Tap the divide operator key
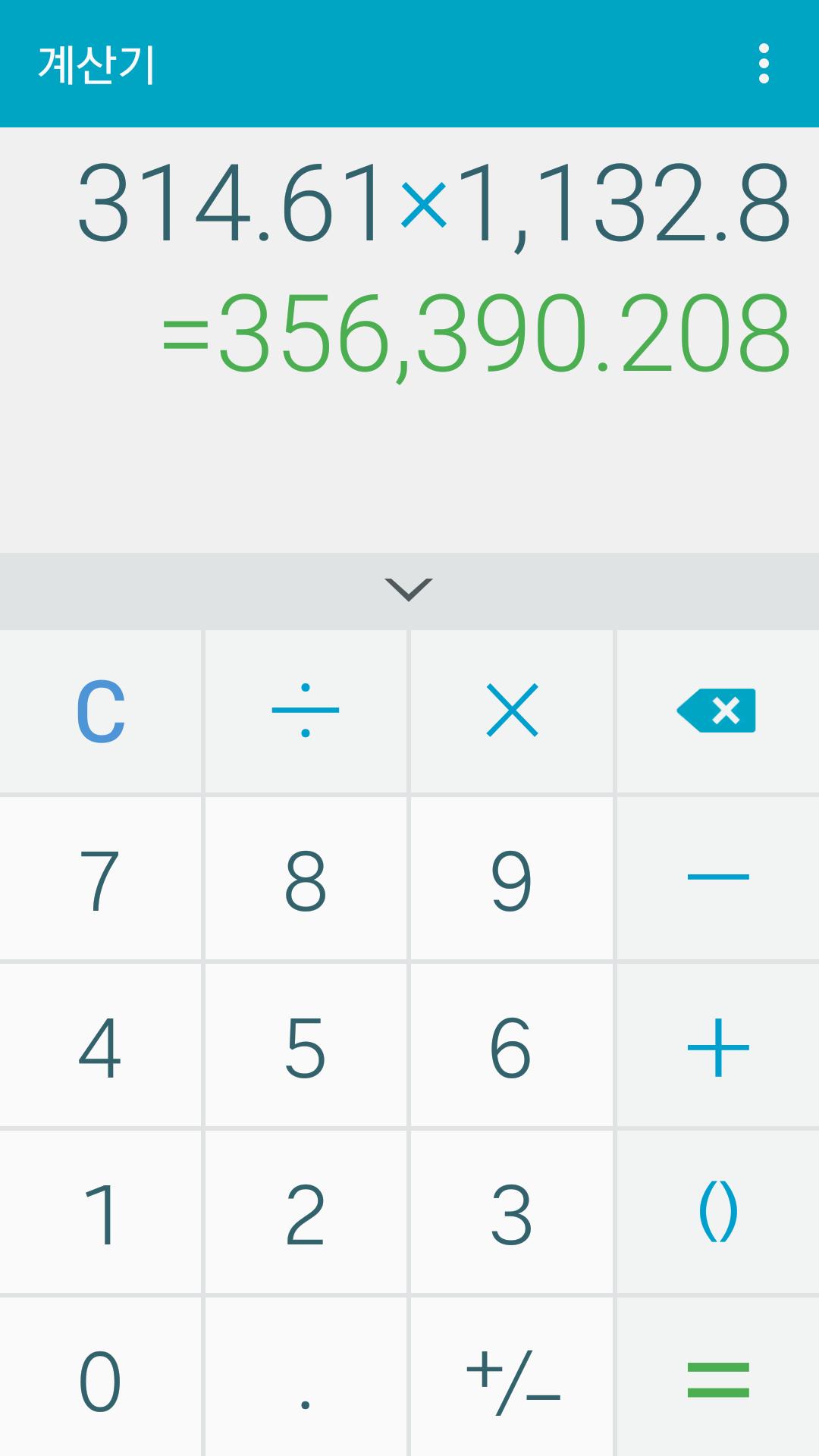Viewport: 819px width, 1456px height. (x=306, y=711)
